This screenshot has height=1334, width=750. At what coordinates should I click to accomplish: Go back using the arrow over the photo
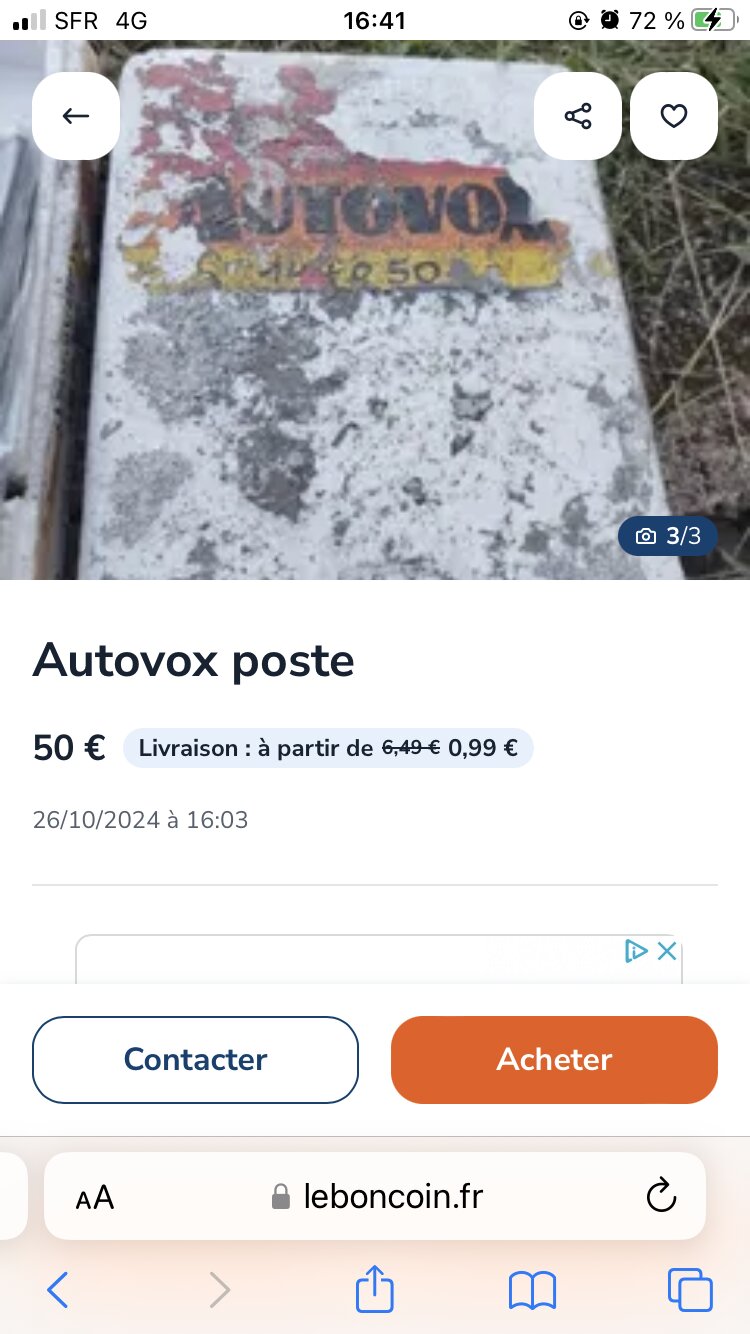pos(76,116)
